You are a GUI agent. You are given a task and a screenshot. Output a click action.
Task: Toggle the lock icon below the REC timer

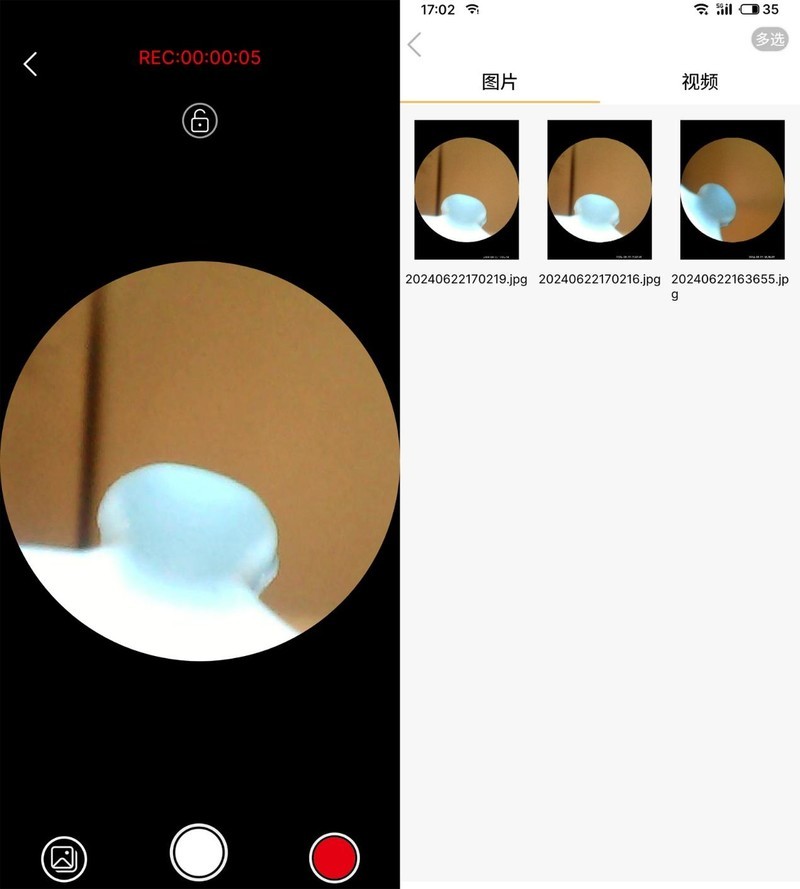(x=200, y=121)
